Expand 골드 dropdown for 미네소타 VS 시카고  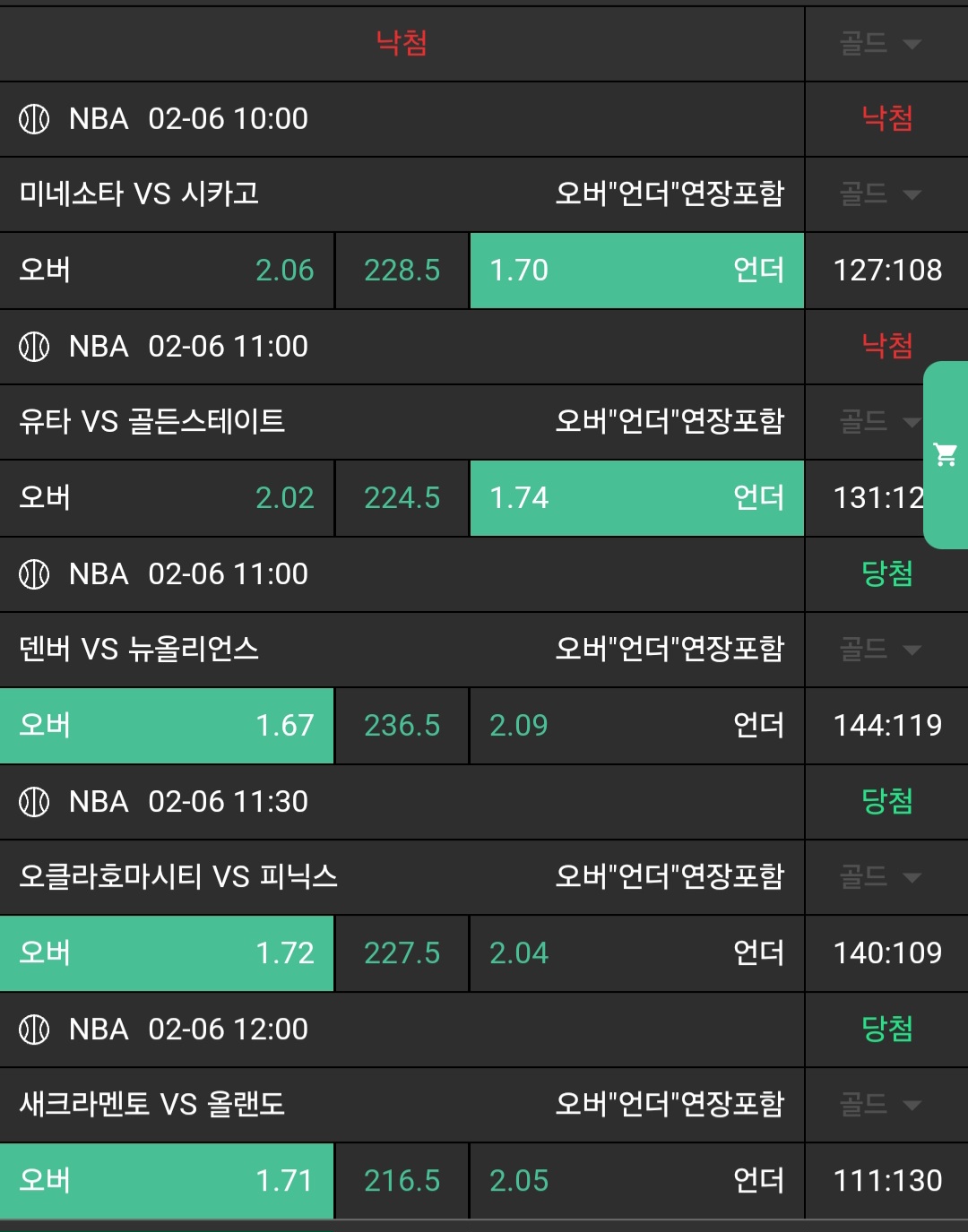coord(880,194)
